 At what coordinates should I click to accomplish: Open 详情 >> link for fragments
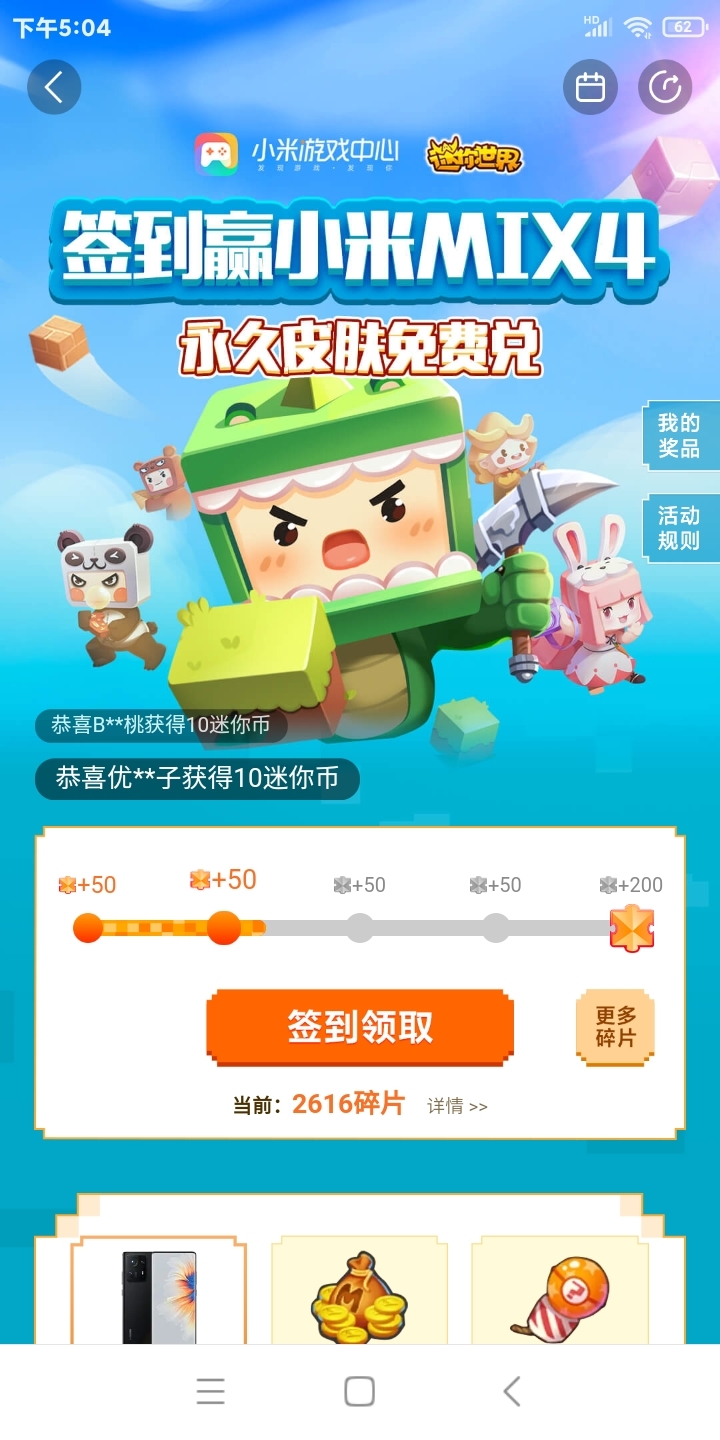pyautogui.click(x=457, y=1106)
